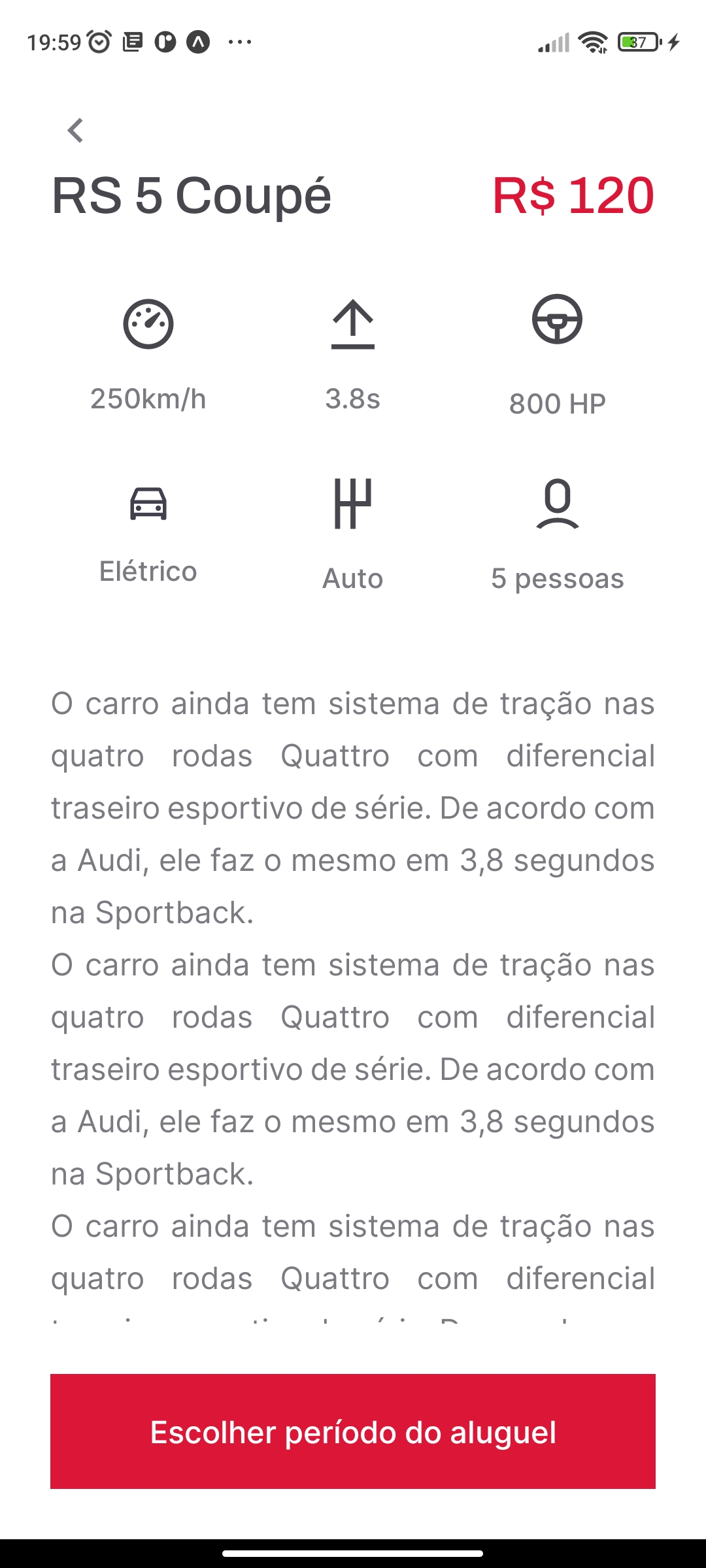Go back using the top arrow

pyautogui.click(x=76, y=130)
